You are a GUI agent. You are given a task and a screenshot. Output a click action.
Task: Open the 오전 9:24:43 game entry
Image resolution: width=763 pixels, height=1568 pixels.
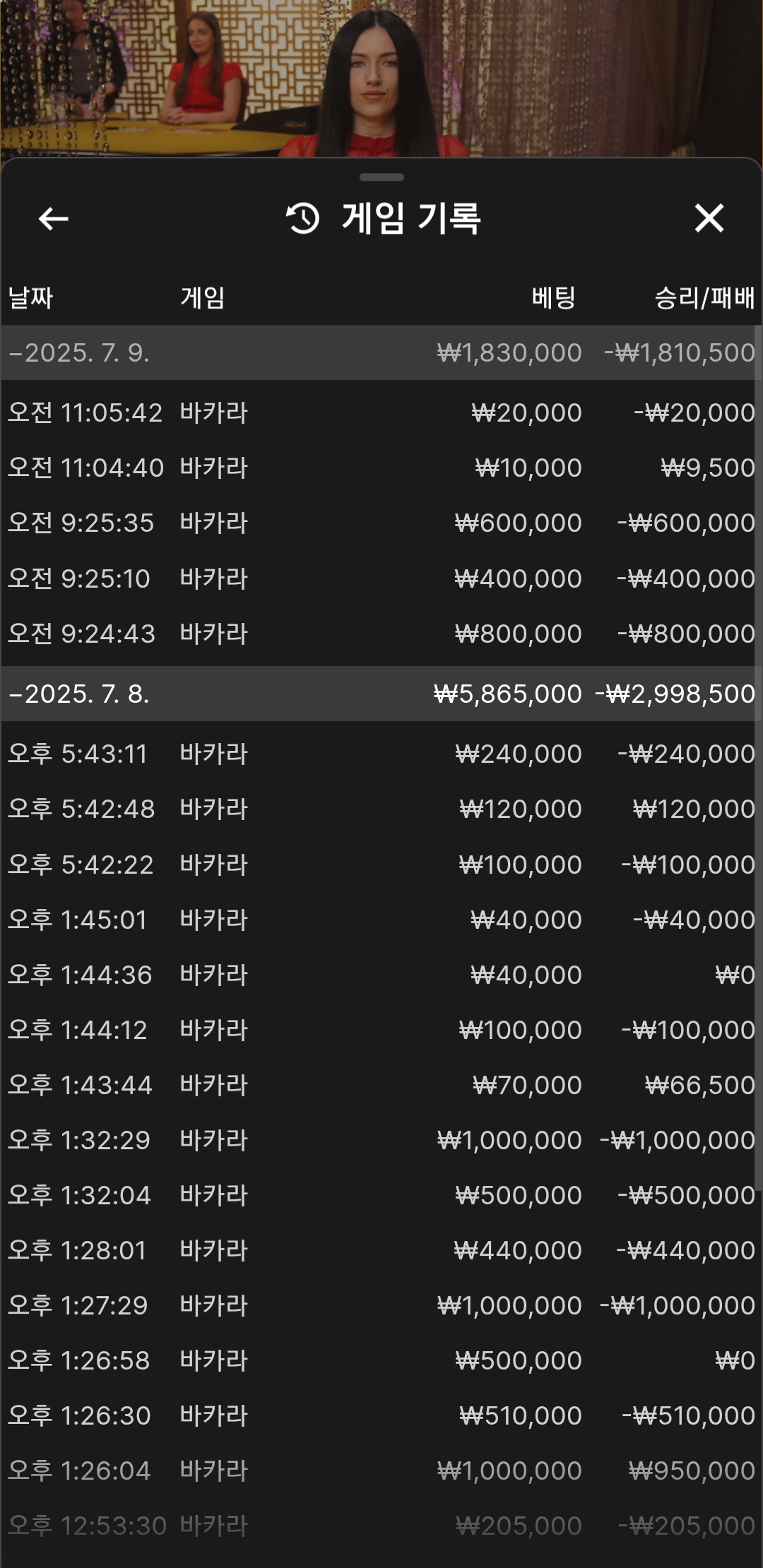pyautogui.click(x=381, y=634)
